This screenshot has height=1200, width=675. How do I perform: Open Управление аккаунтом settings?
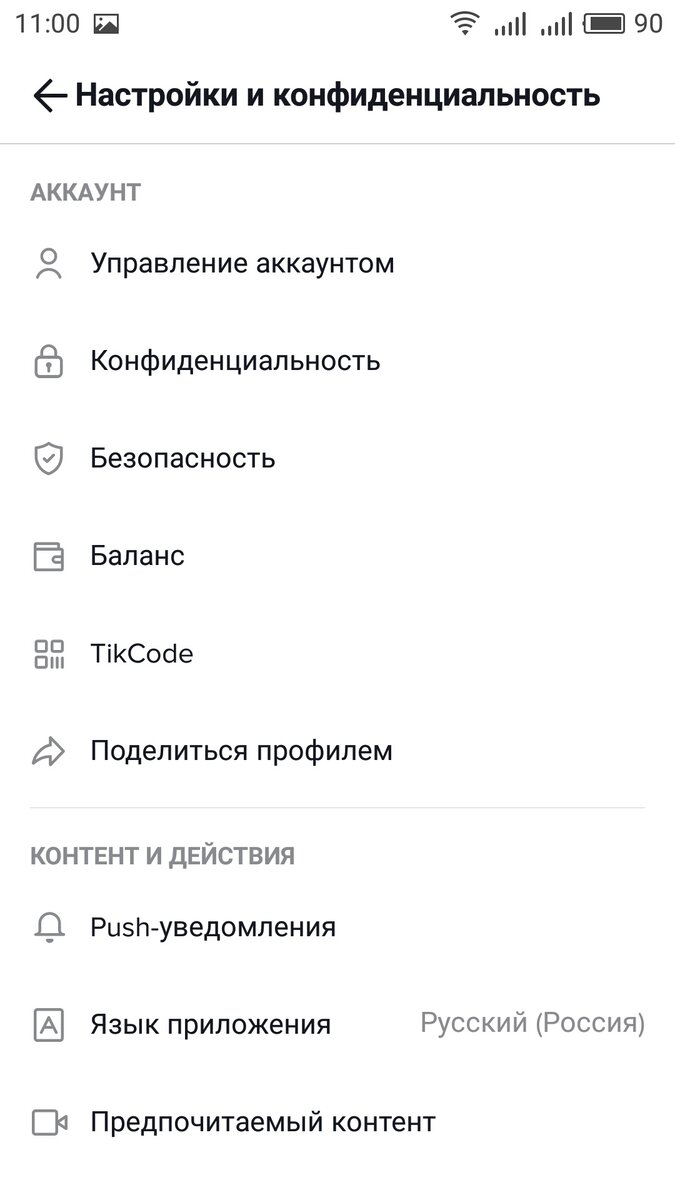[x=242, y=264]
